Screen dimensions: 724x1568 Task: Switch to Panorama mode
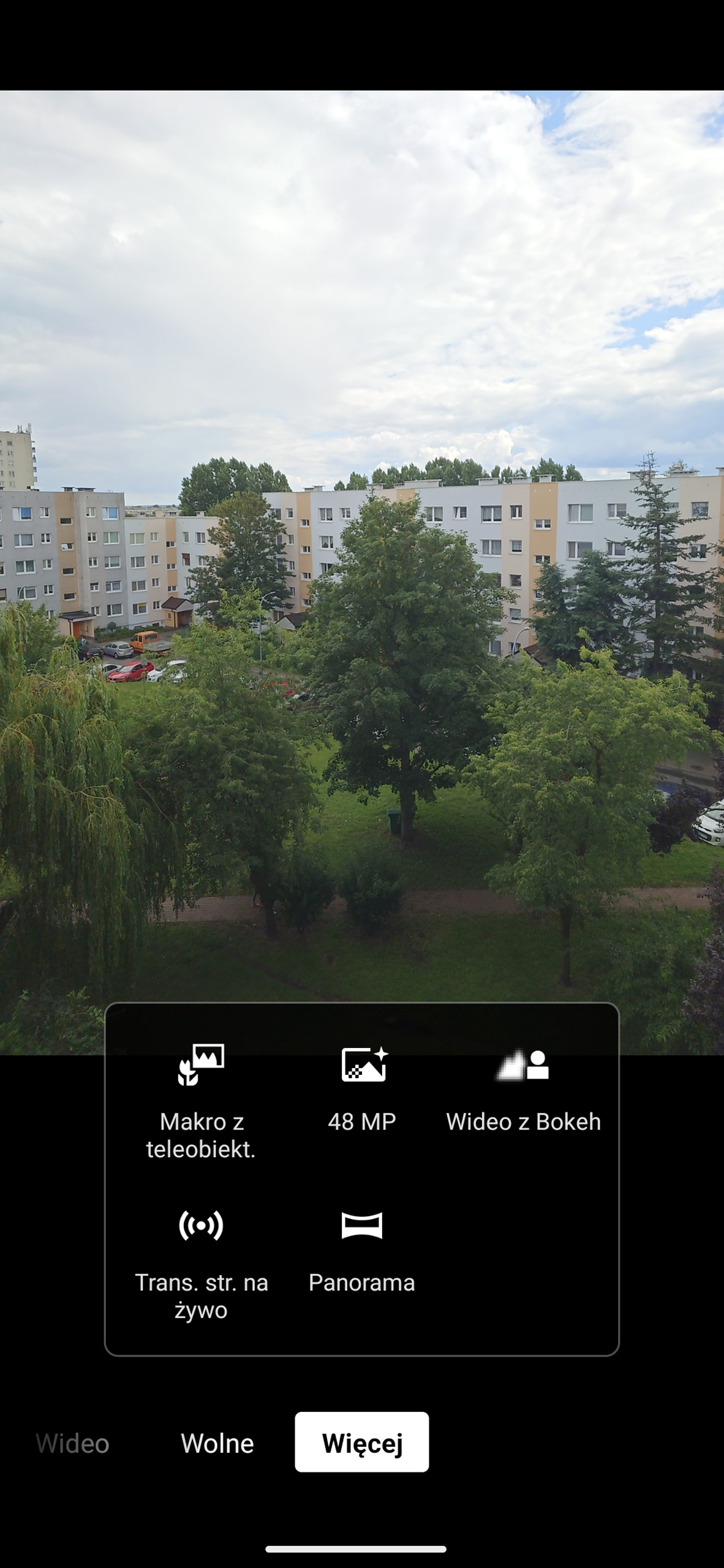pos(362,1251)
